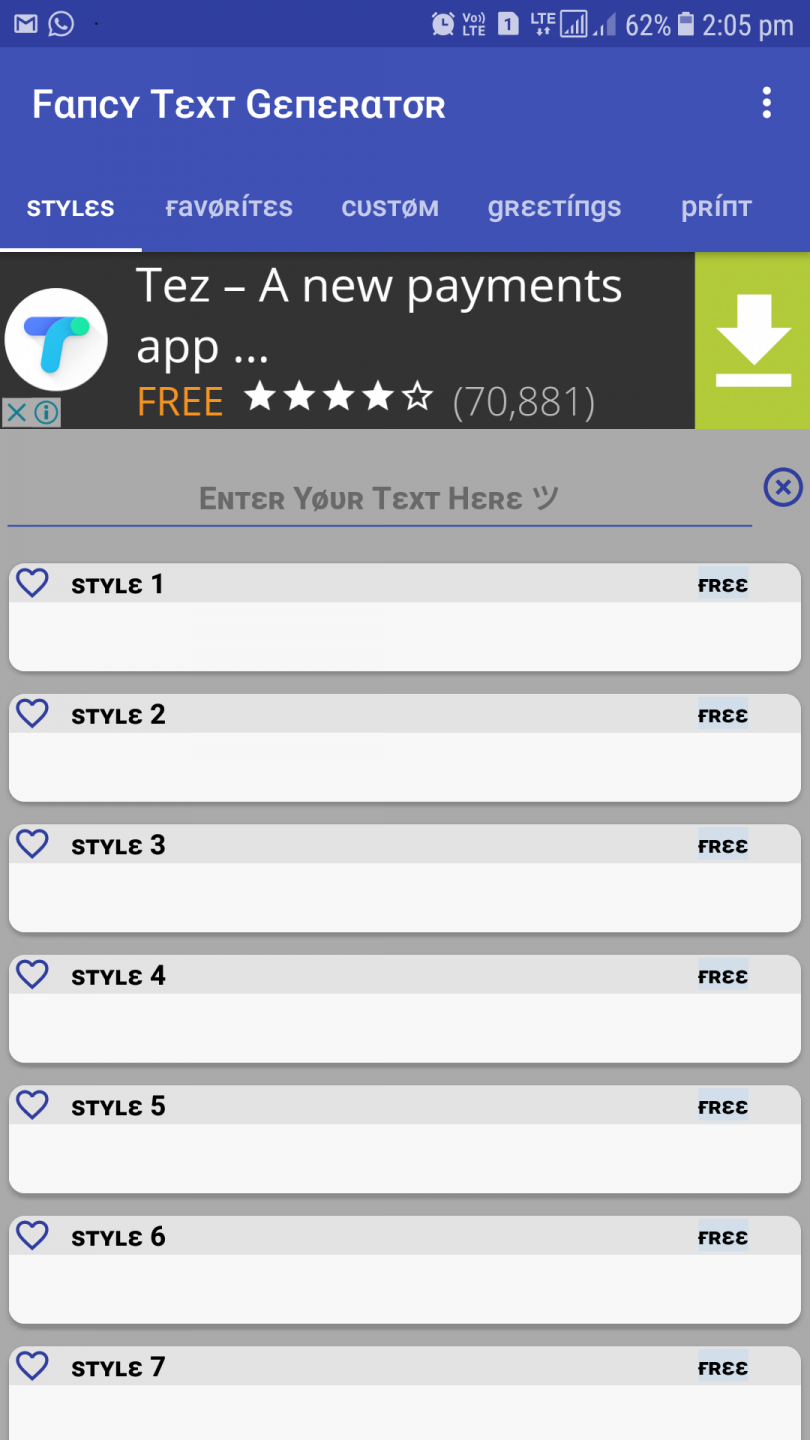Viewport: 810px width, 1440px height.
Task: Heart the Style 6 card
Action: pyautogui.click(x=33, y=1236)
